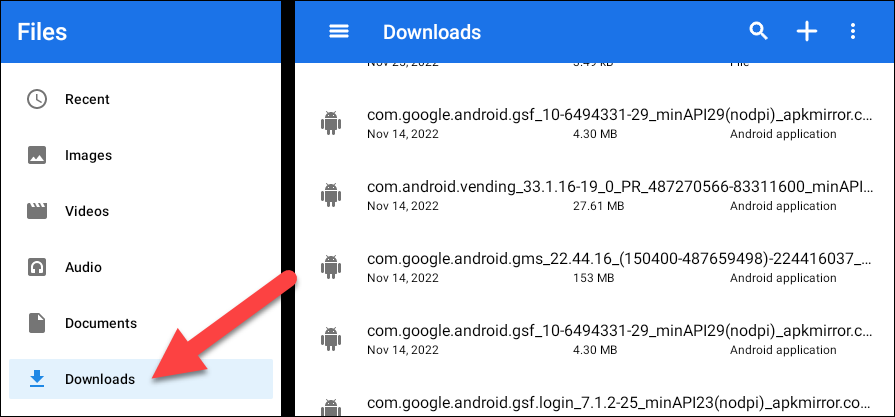
Task: Open the Images category
Action: (x=88, y=155)
